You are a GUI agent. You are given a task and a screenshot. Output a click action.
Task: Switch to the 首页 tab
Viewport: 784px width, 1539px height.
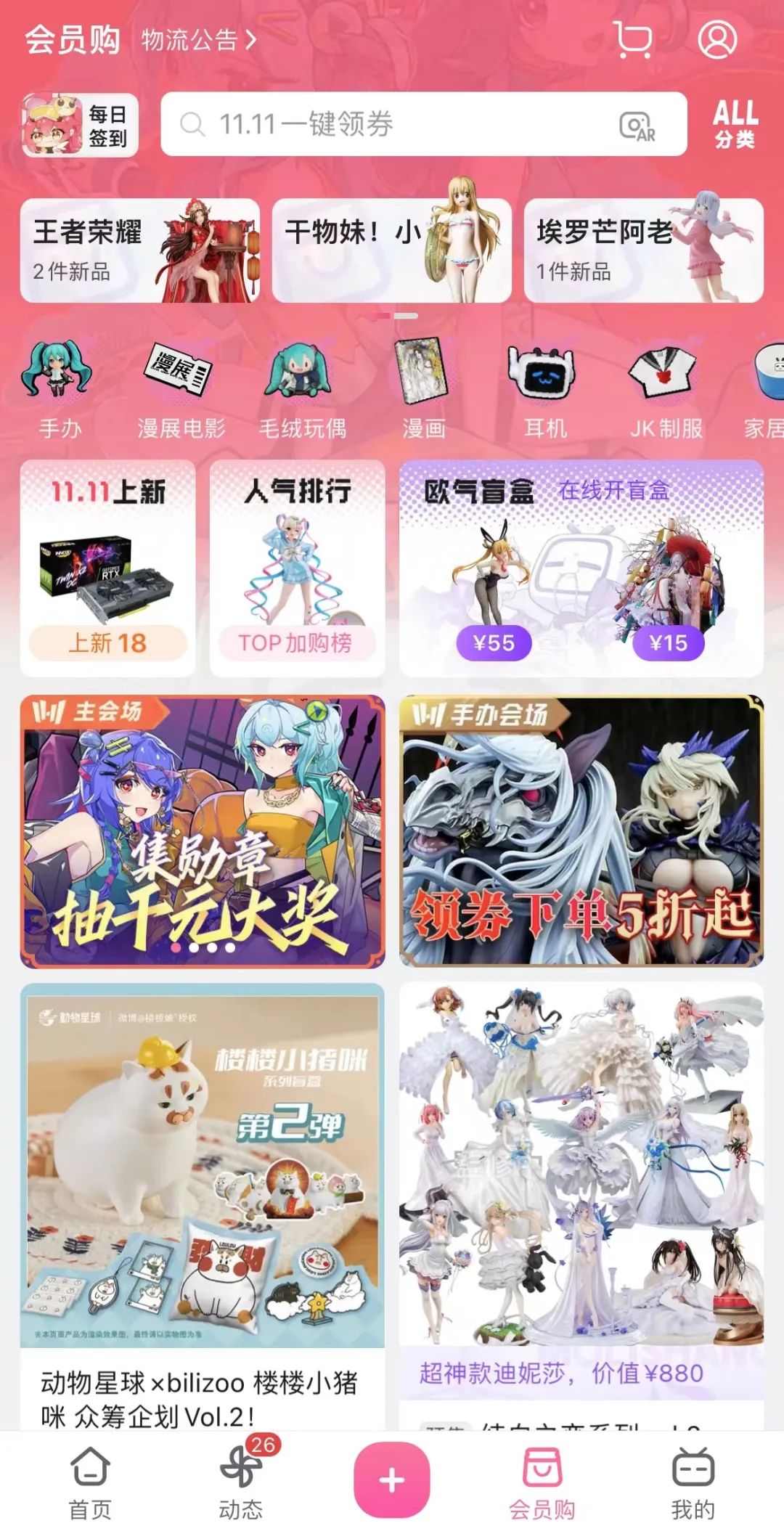[x=90, y=1482]
